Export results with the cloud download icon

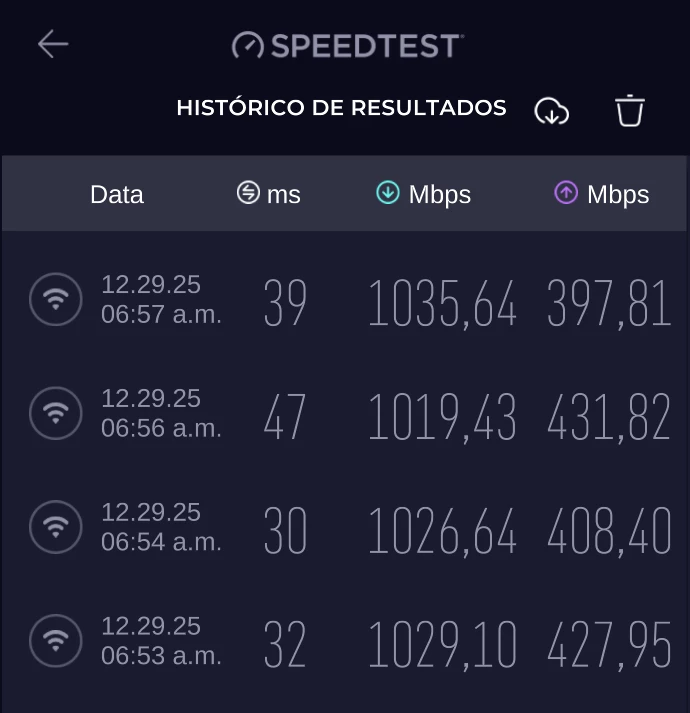(551, 111)
